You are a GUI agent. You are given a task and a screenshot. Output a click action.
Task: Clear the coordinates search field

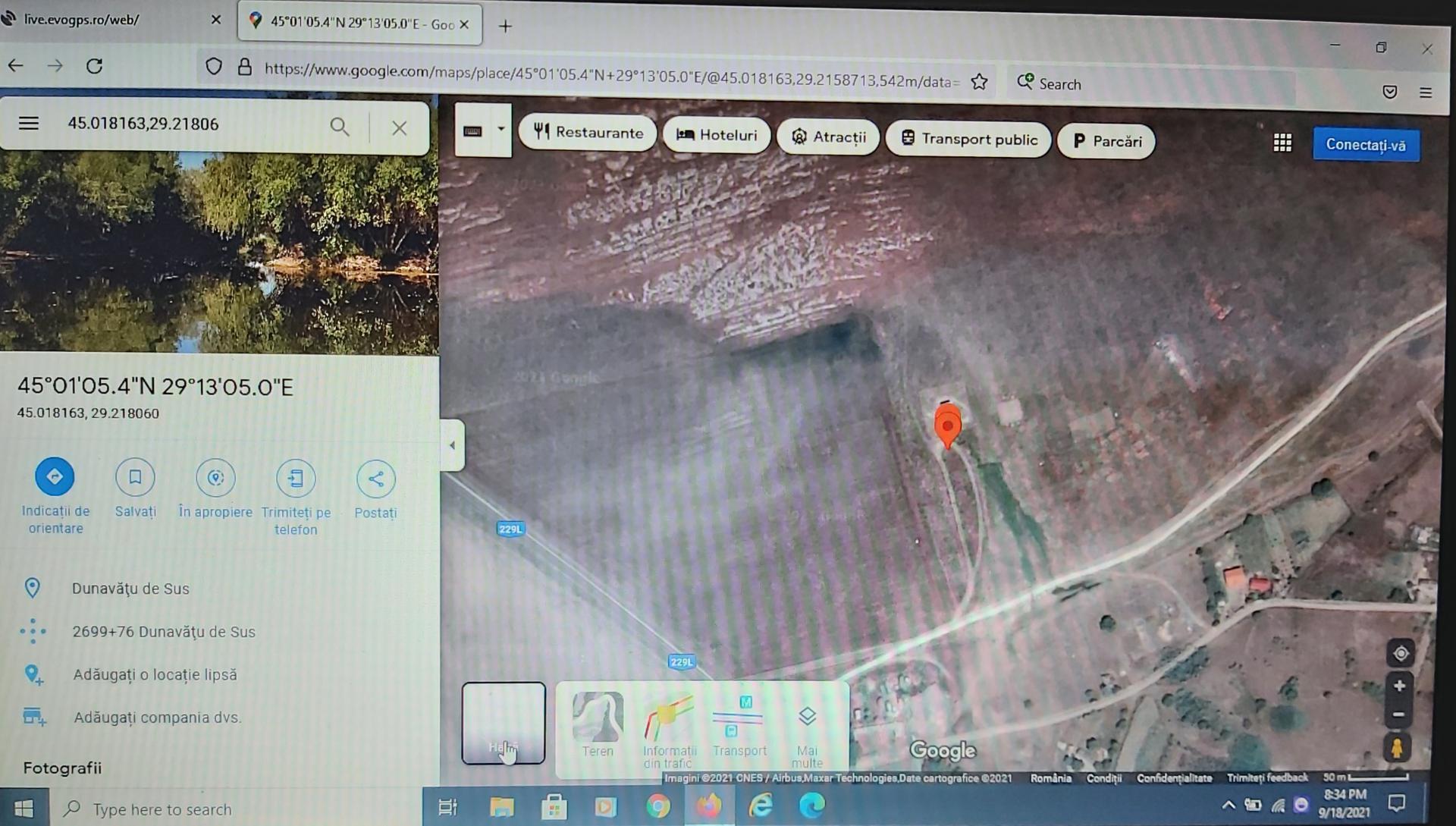tap(399, 127)
